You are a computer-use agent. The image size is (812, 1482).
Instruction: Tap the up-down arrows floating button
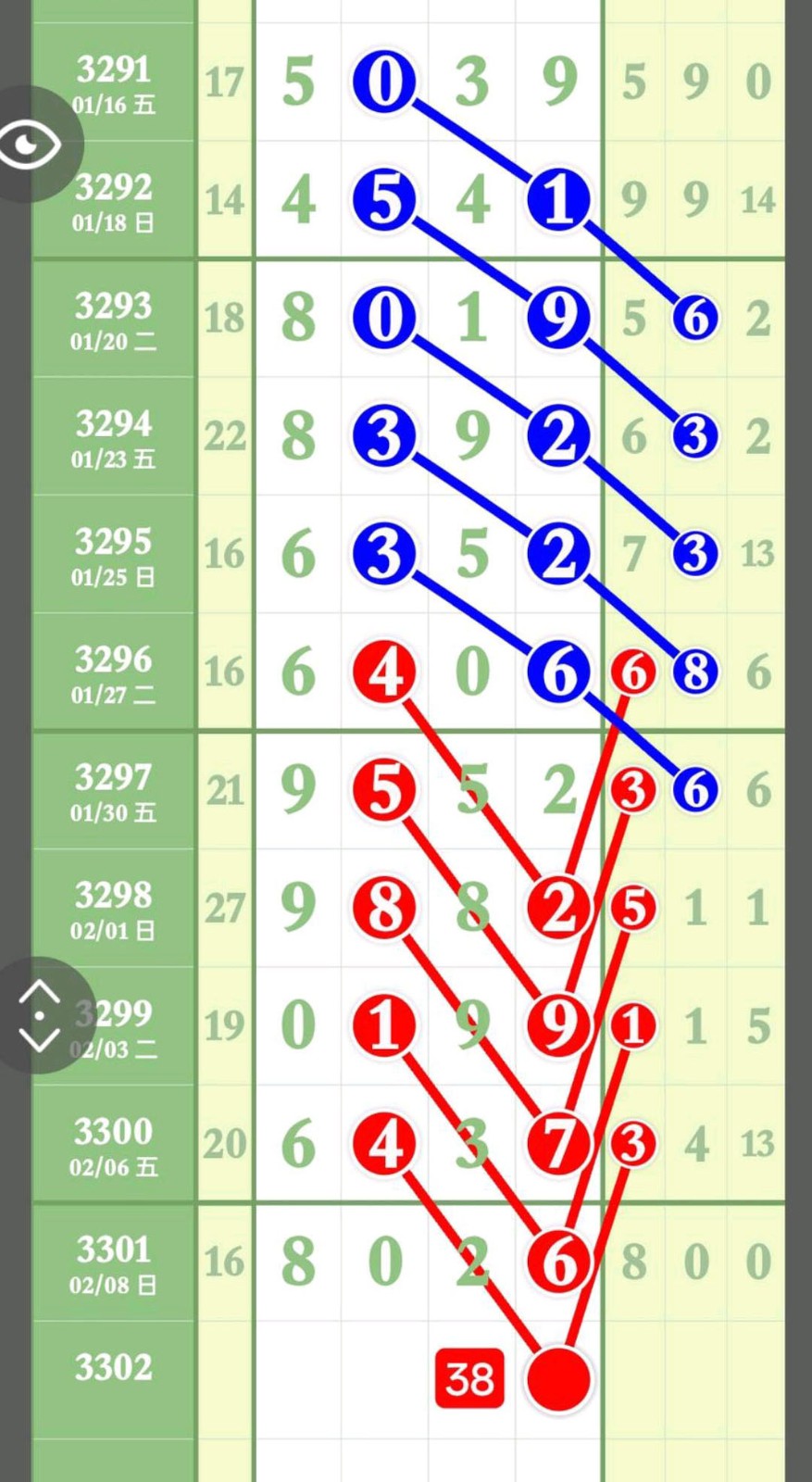point(39,1015)
